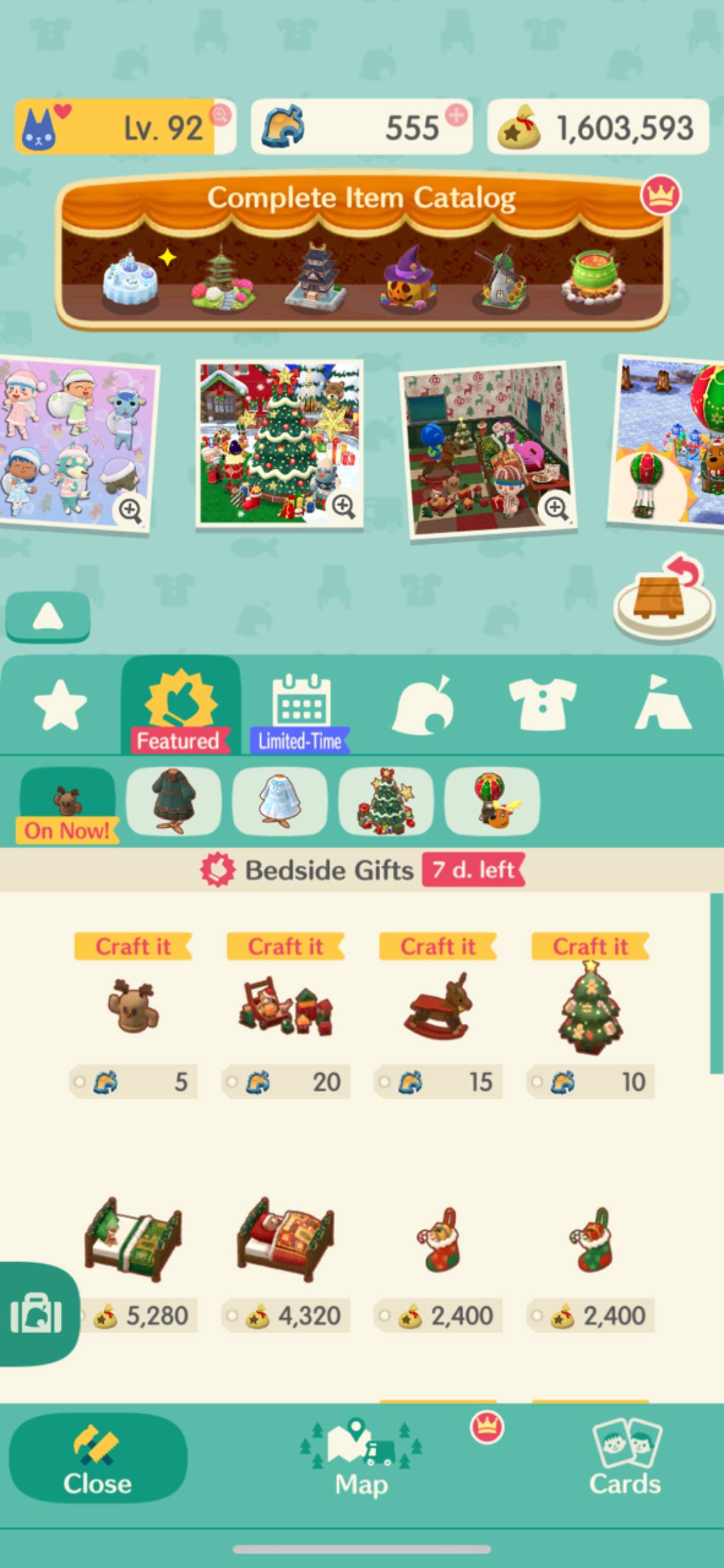Open the clothing shirt tab
The width and height of the screenshot is (724, 1568).
tap(542, 705)
